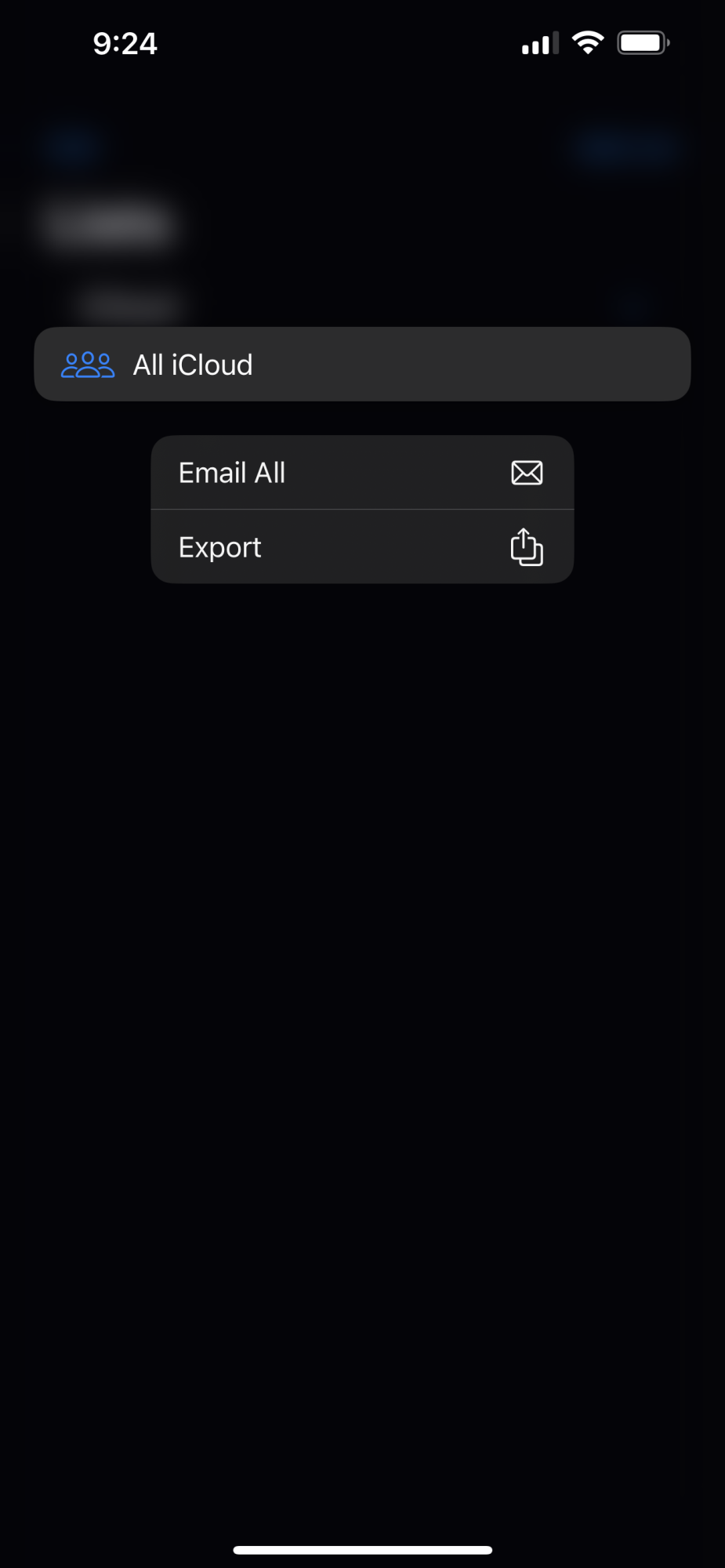Select Email All from the menu
The width and height of the screenshot is (725, 1568).
click(361, 473)
